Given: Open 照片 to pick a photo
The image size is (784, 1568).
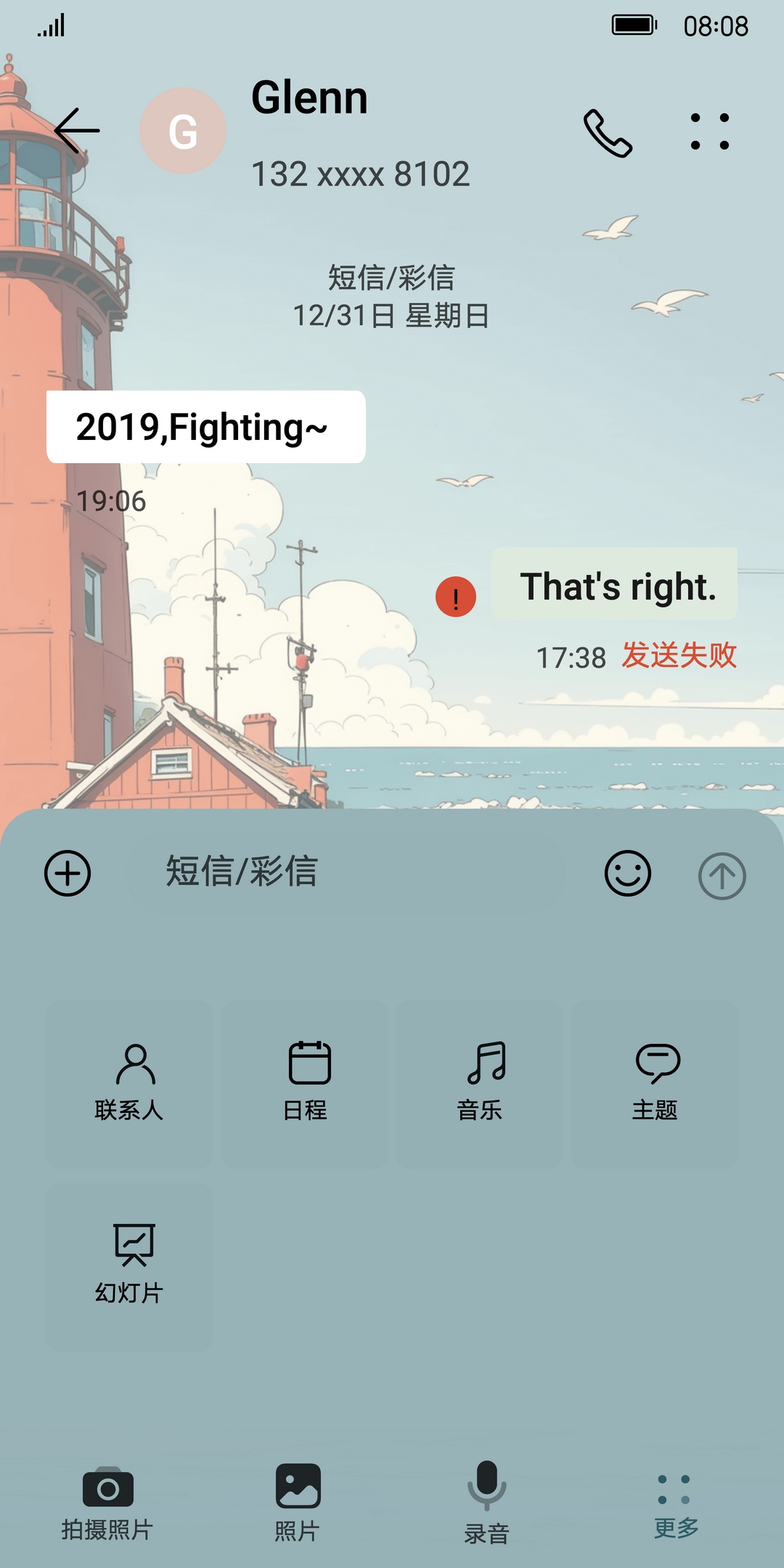Looking at the screenshot, I should [x=298, y=1501].
